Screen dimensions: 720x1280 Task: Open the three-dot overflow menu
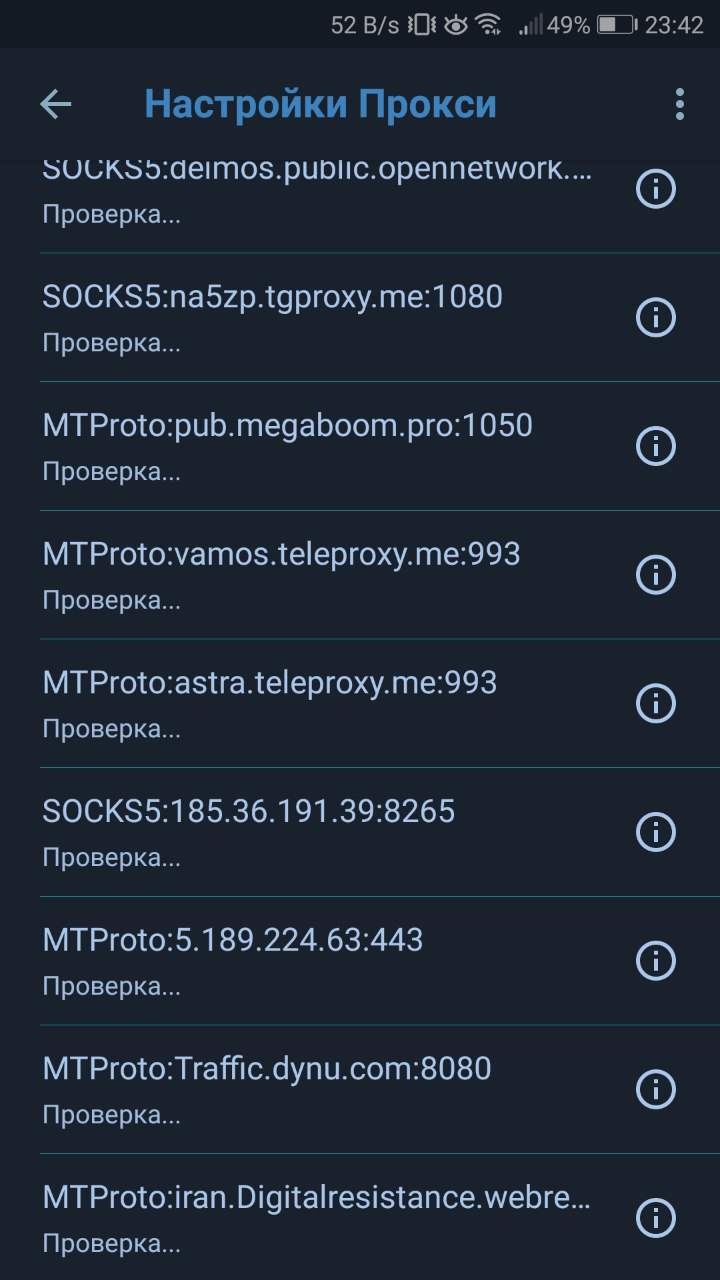[680, 104]
